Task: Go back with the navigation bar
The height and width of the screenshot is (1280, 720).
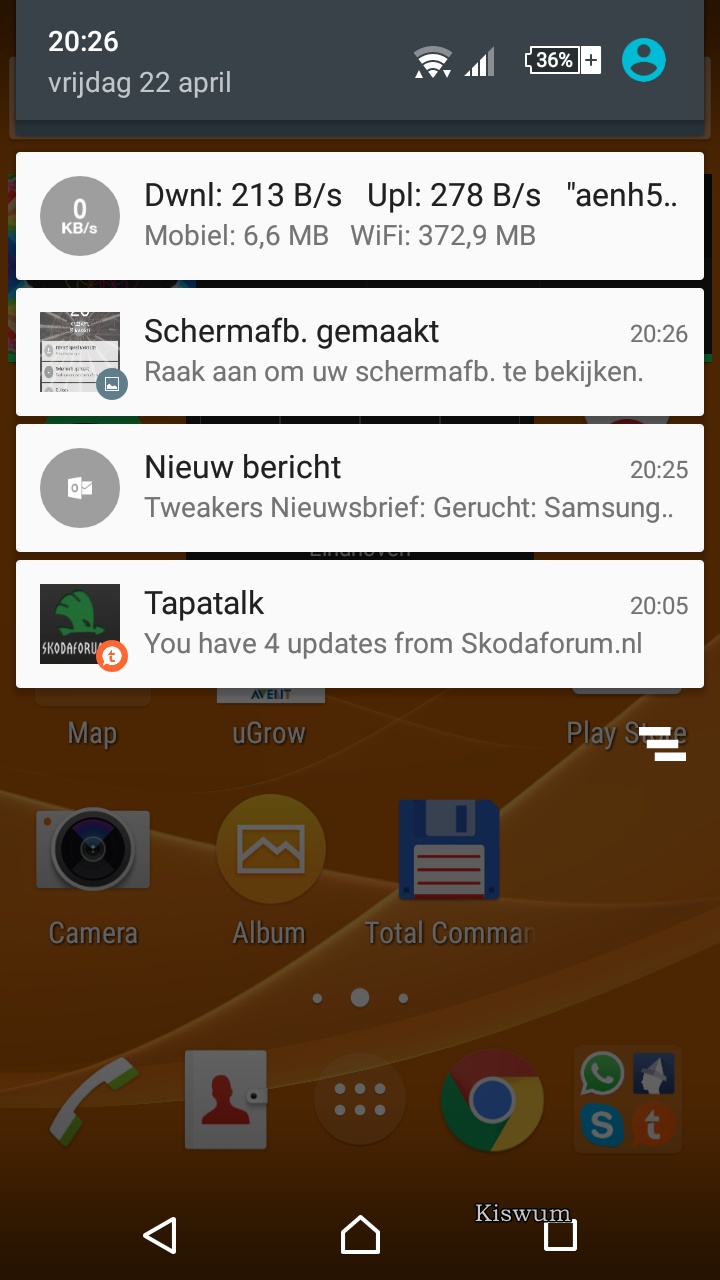Action: coord(160,1235)
